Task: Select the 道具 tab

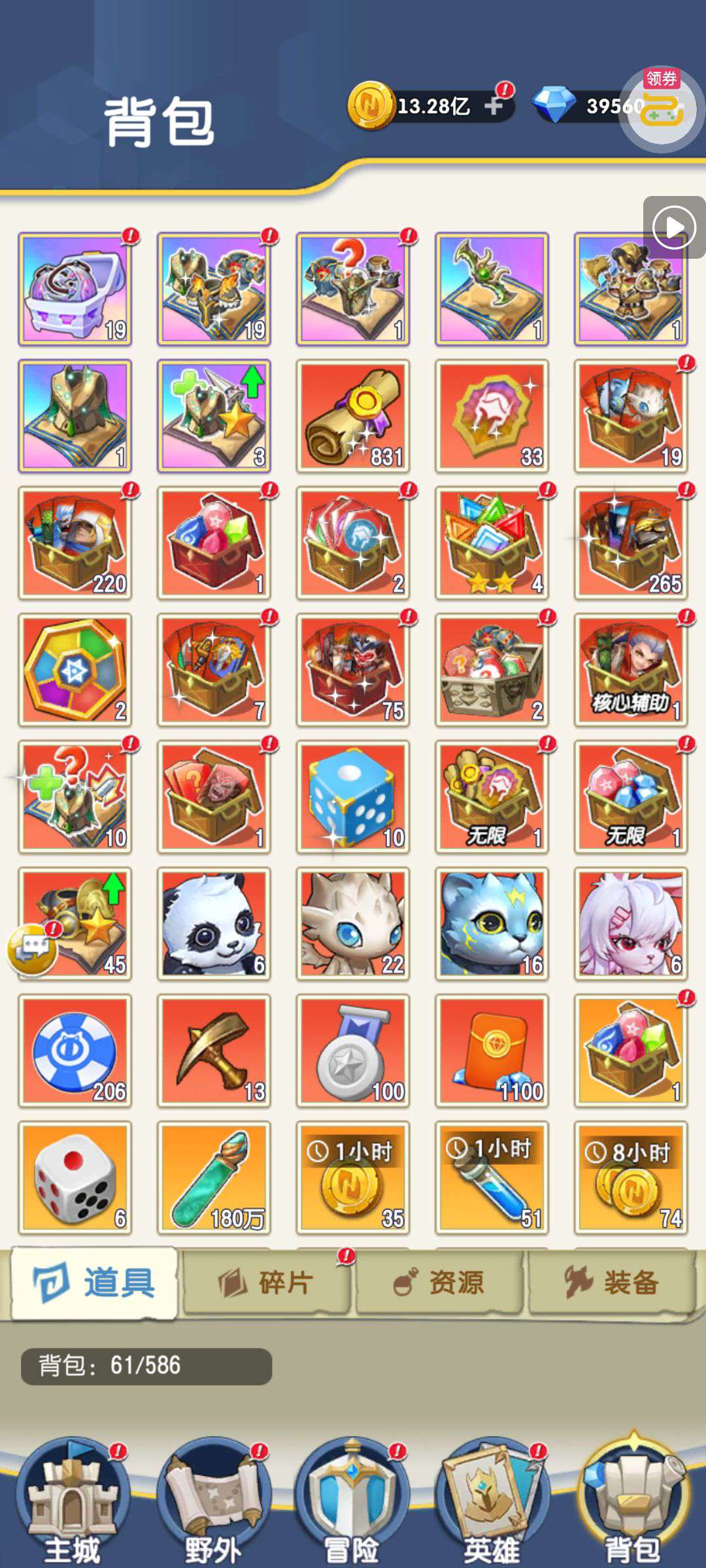Action: [x=95, y=1282]
